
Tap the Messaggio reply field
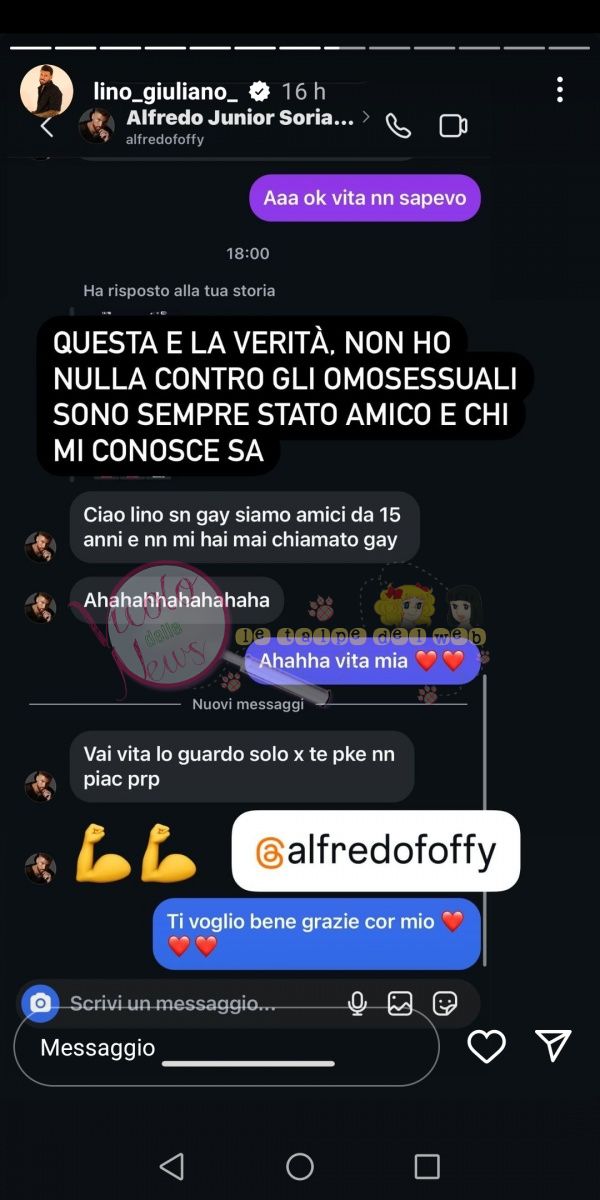point(225,1048)
